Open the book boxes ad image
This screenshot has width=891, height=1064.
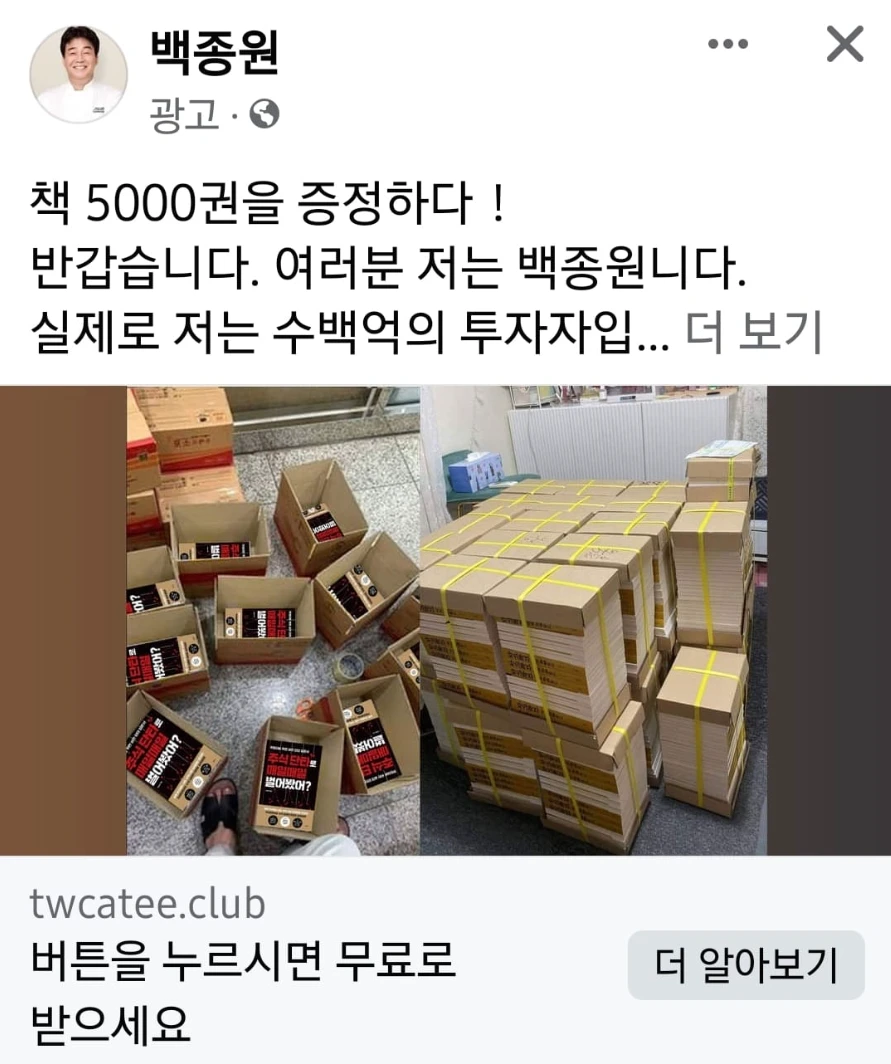point(445,620)
